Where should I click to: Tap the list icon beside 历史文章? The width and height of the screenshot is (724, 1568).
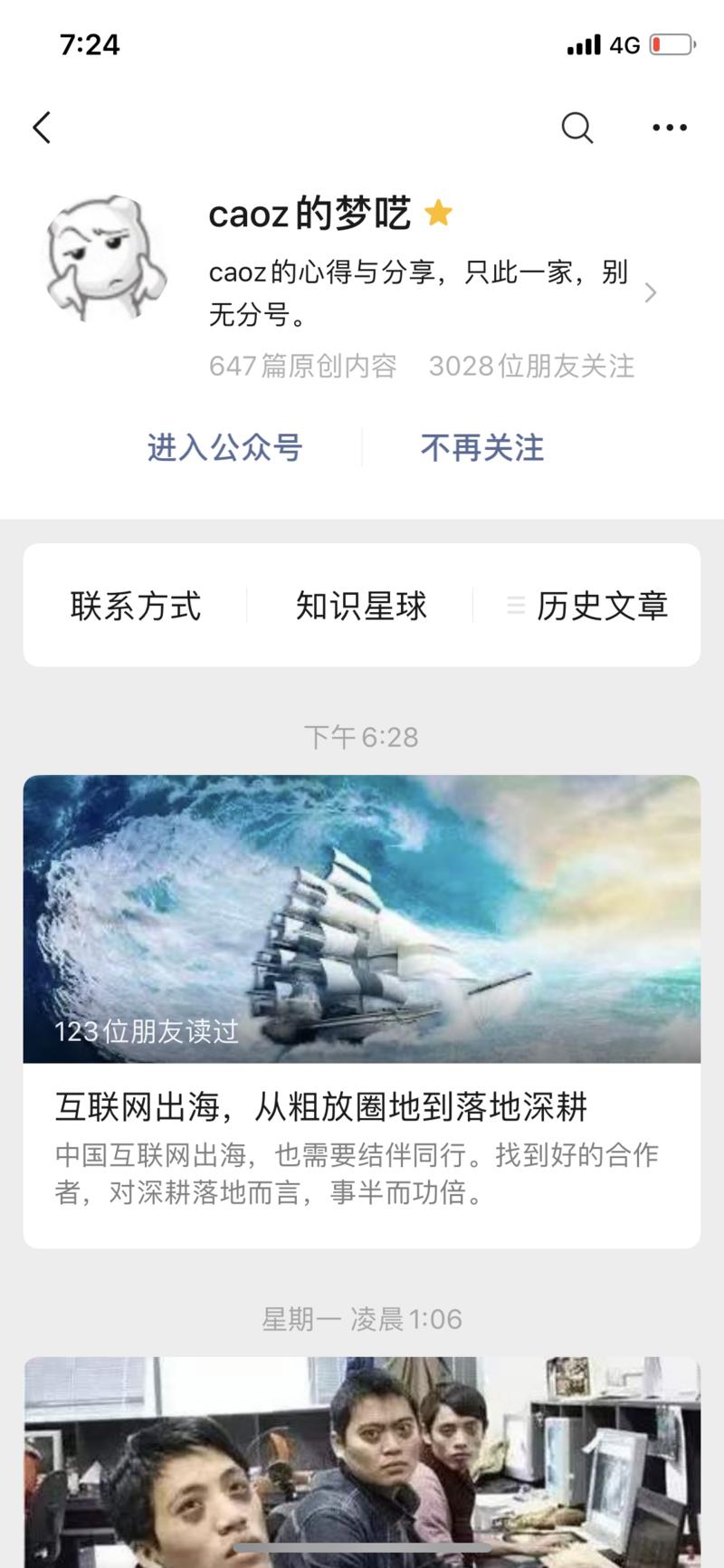tap(516, 606)
